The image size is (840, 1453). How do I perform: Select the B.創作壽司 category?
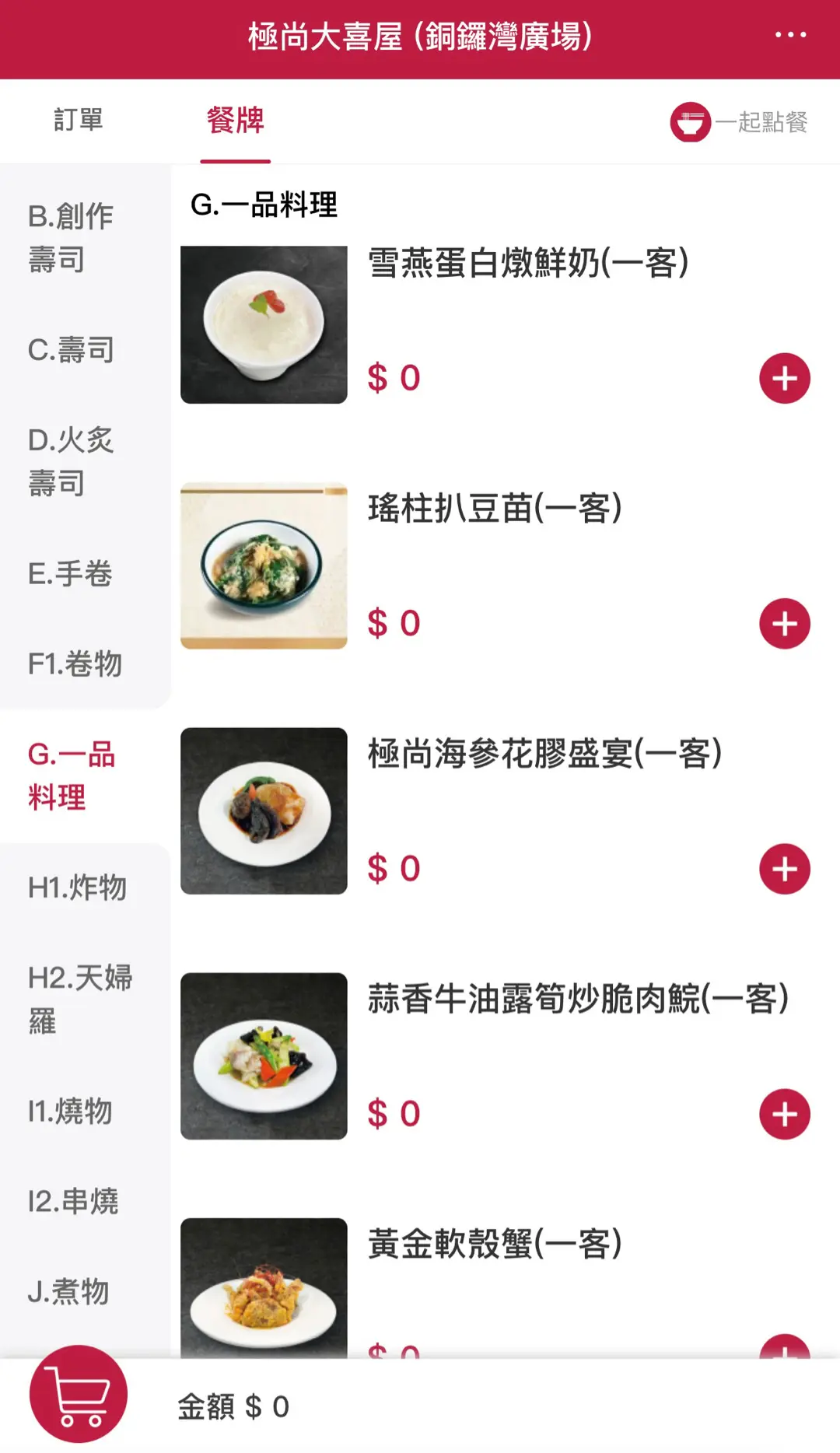click(71, 237)
